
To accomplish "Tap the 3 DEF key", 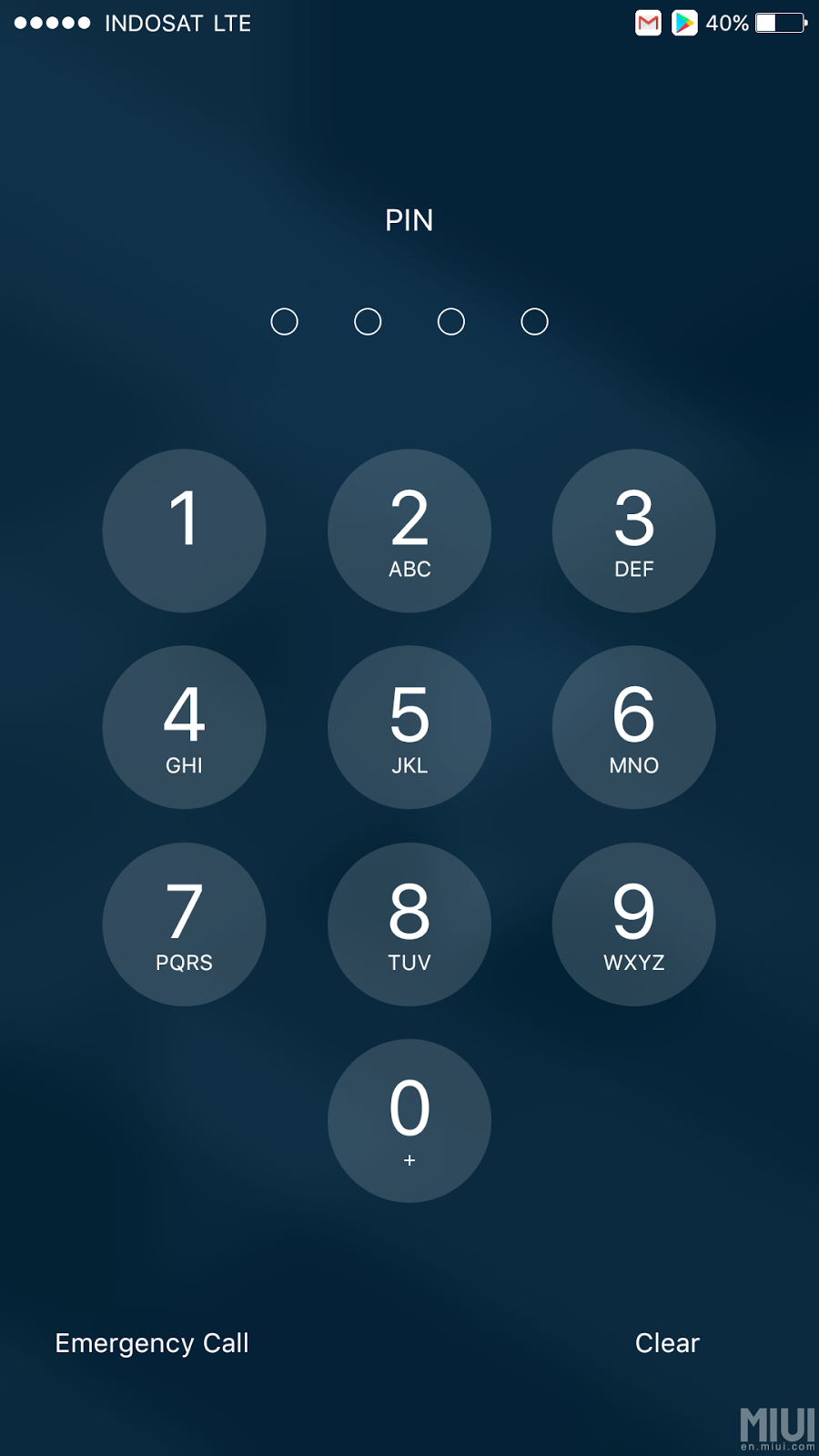I will pyautogui.click(x=633, y=531).
